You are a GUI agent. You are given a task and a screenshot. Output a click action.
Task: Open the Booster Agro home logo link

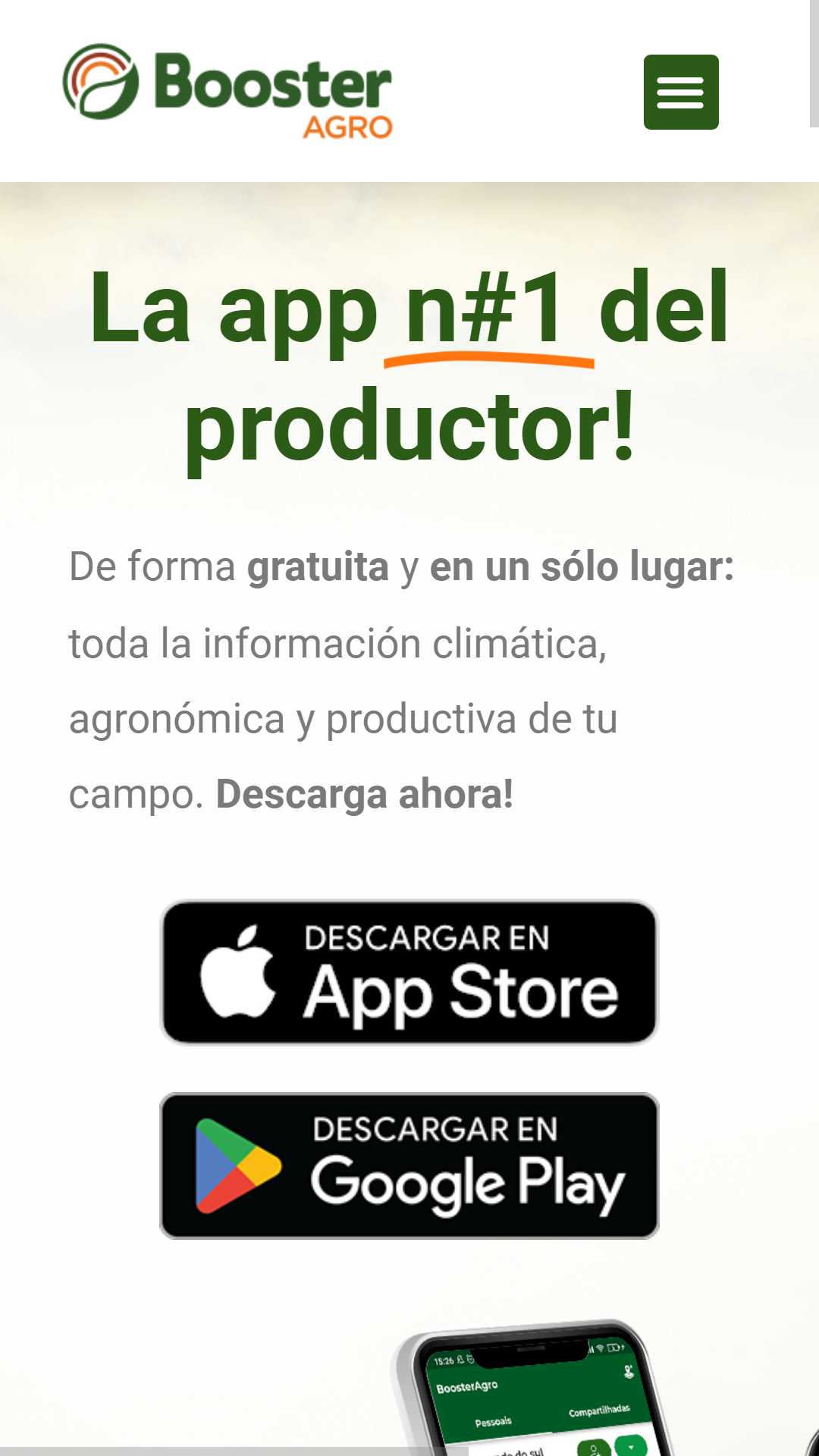tap(227, 91)
